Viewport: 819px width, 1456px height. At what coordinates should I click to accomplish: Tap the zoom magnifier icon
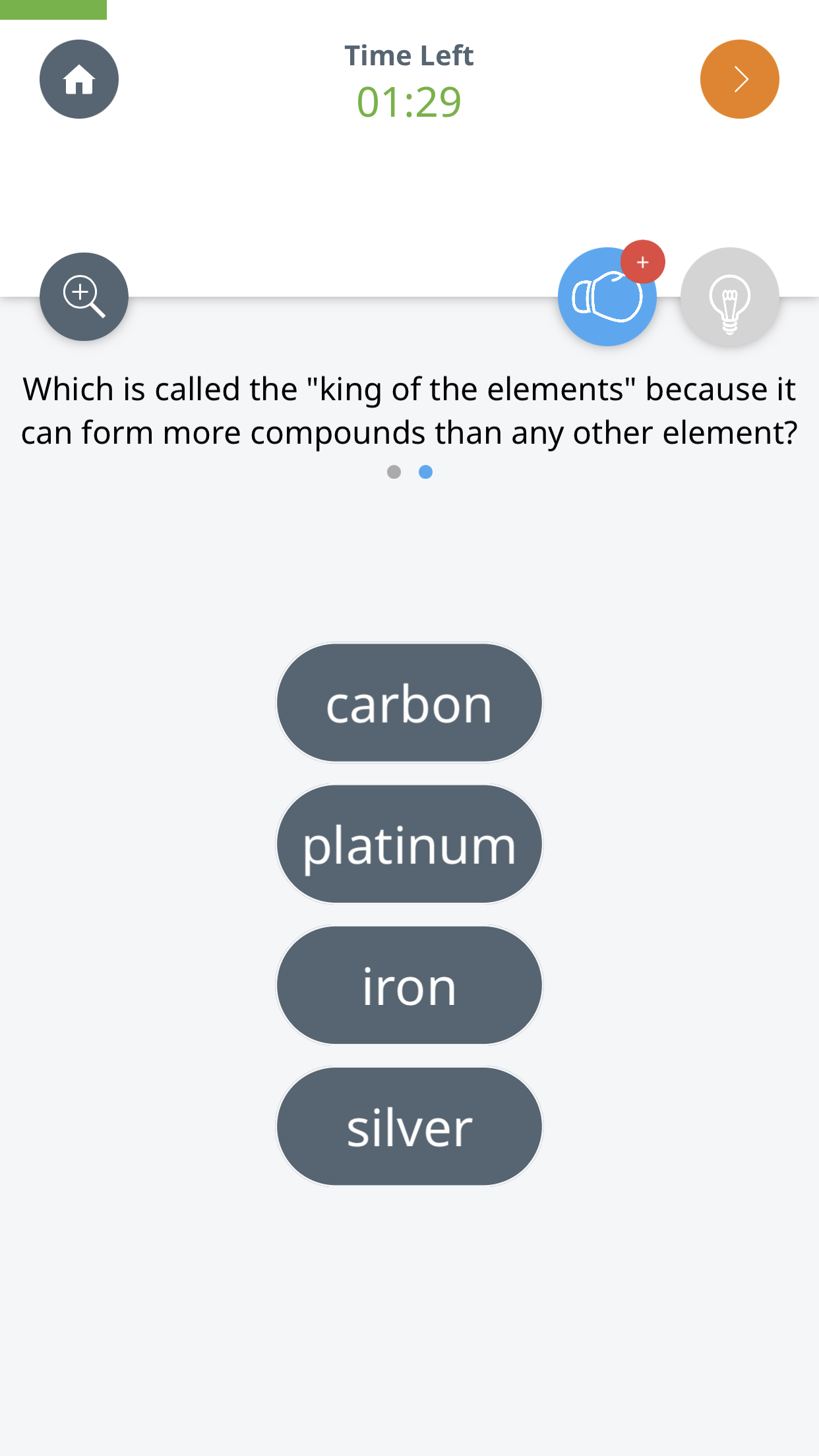tap(84, 297)
